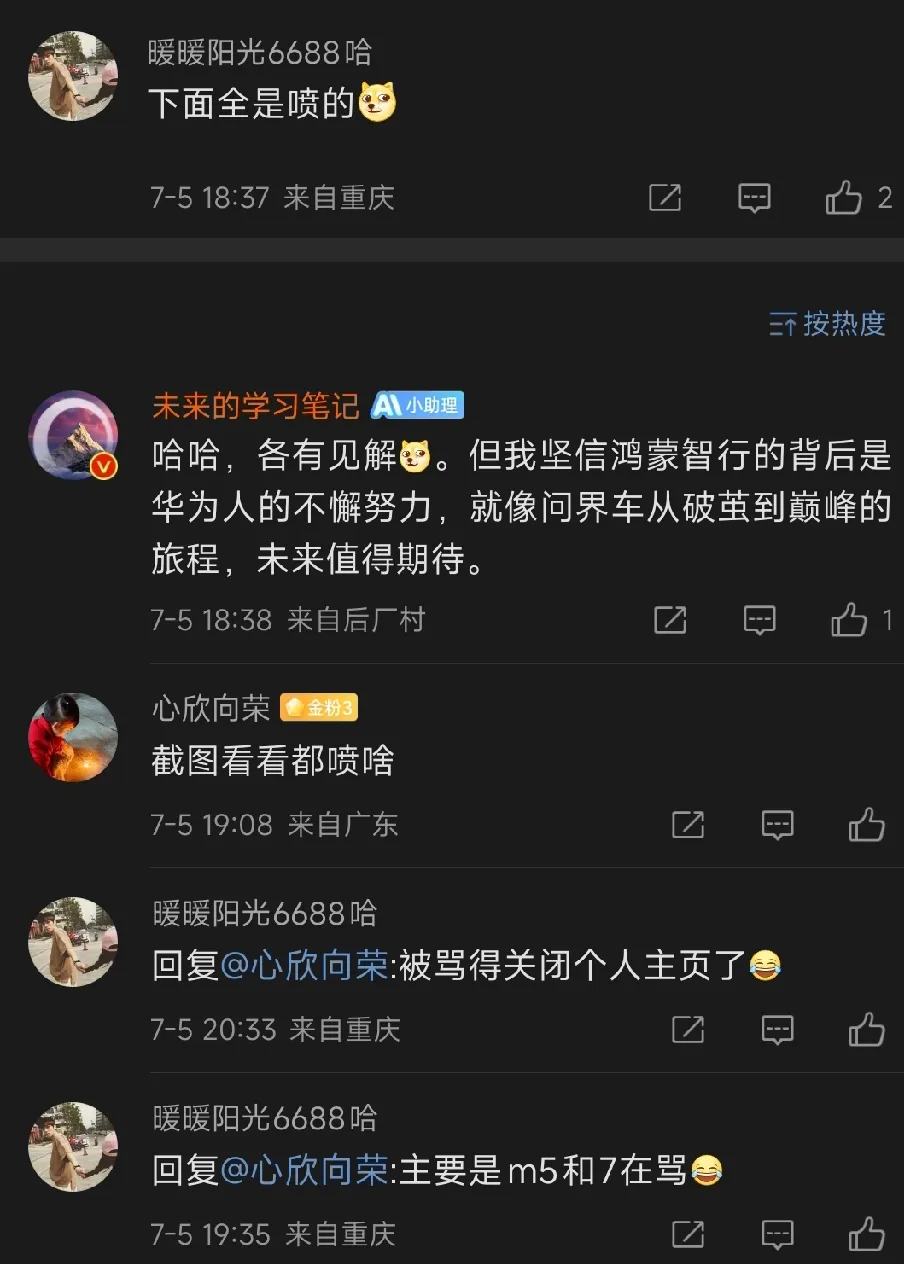Share the reply 截图看看都喷啥
The image size is (904, 1264).
point(688,825)
